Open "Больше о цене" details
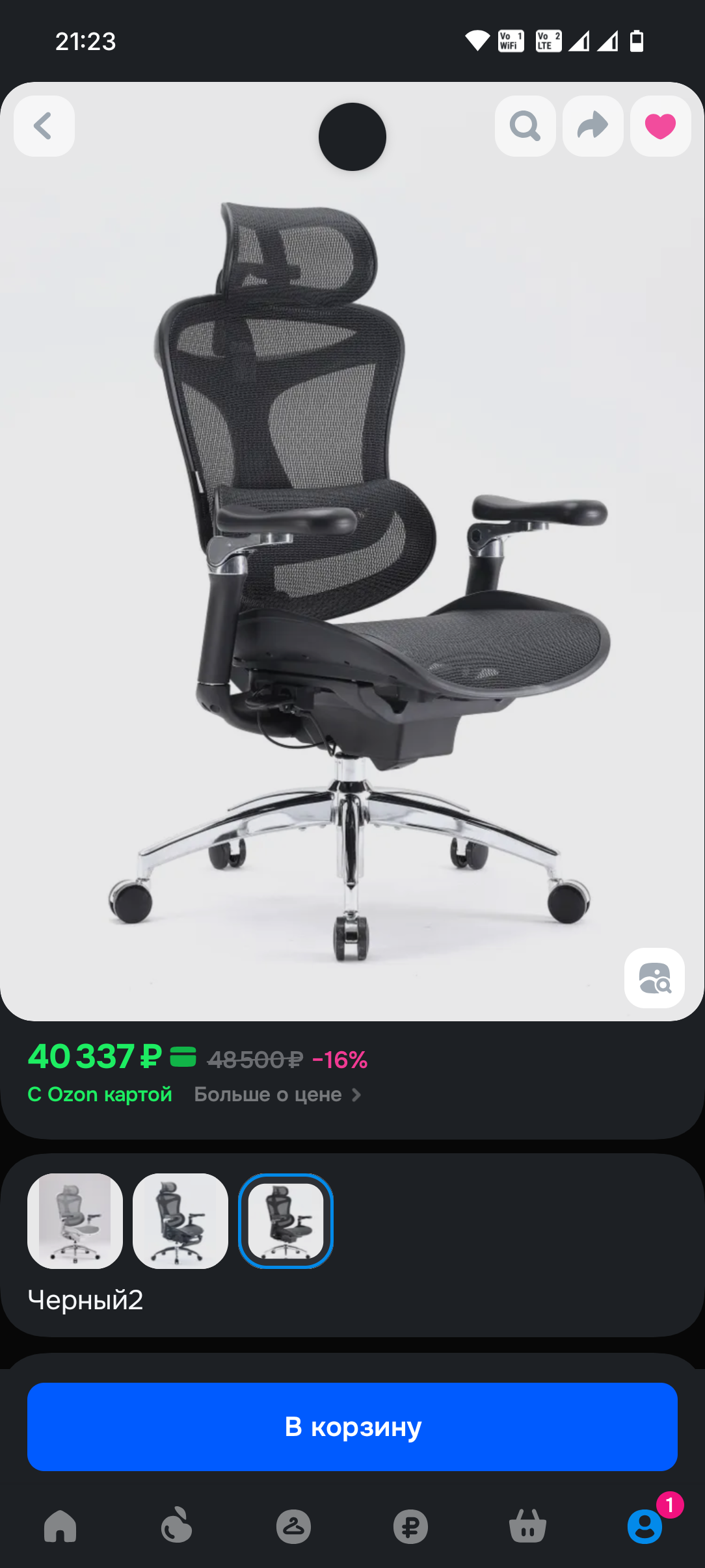This screenshot has width=705, height=1568. 277,1095
